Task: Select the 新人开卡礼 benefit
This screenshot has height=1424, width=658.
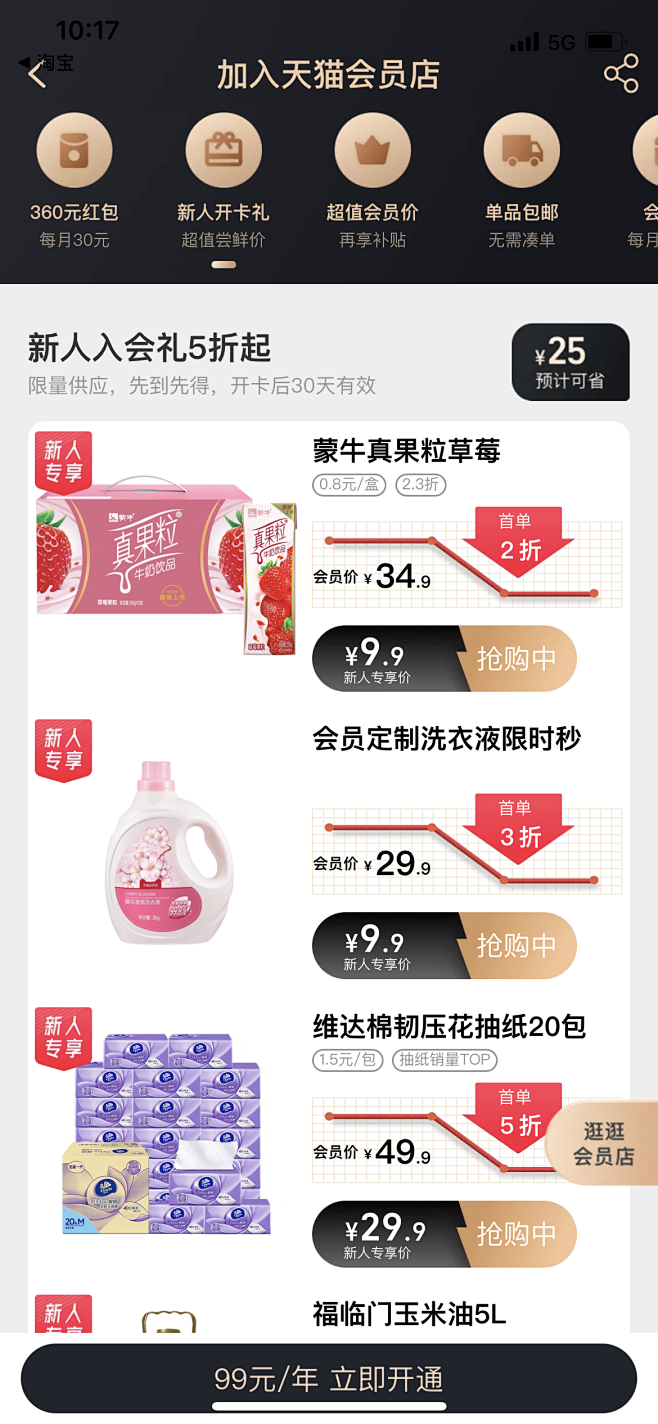Action: [x=223, y=179]
